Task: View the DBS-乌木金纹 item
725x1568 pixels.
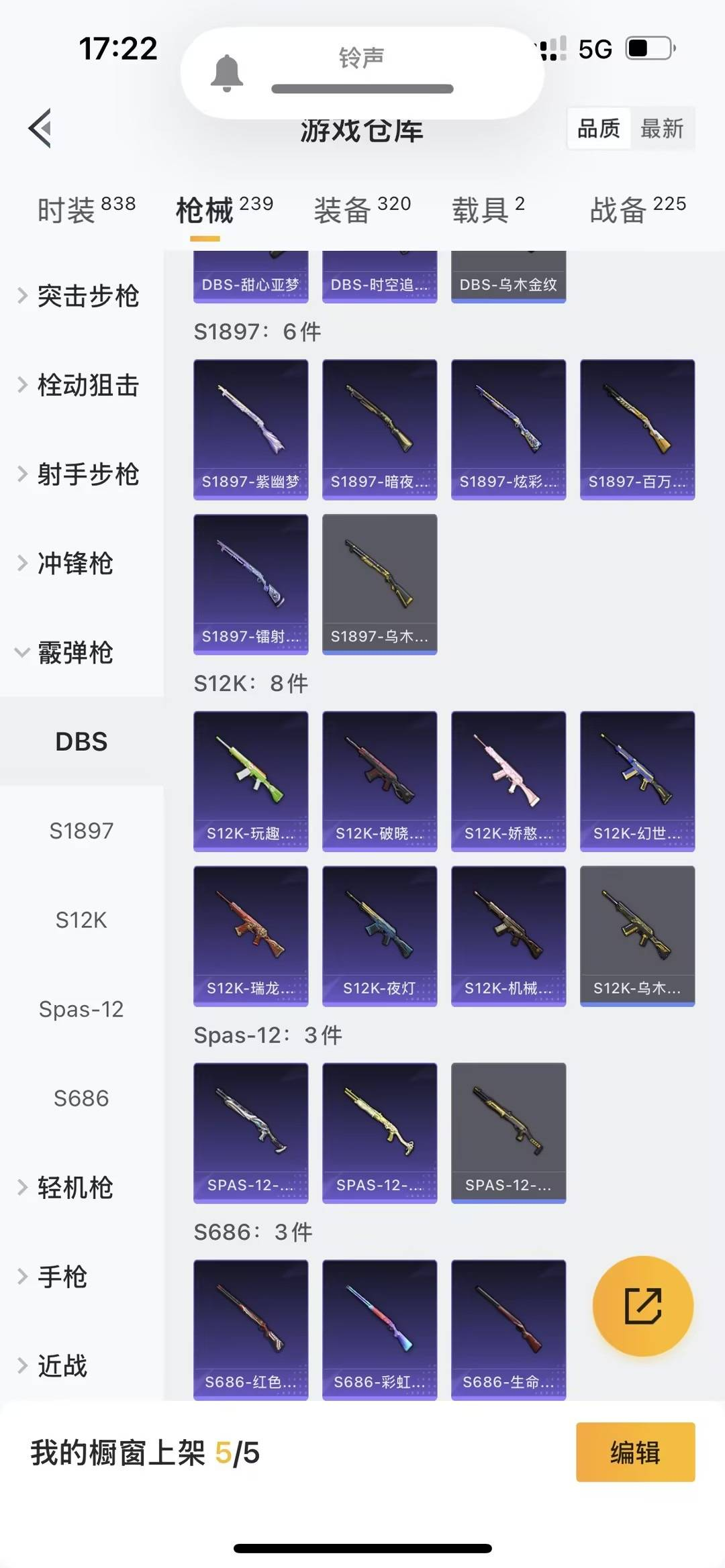Action: [509, 276]
